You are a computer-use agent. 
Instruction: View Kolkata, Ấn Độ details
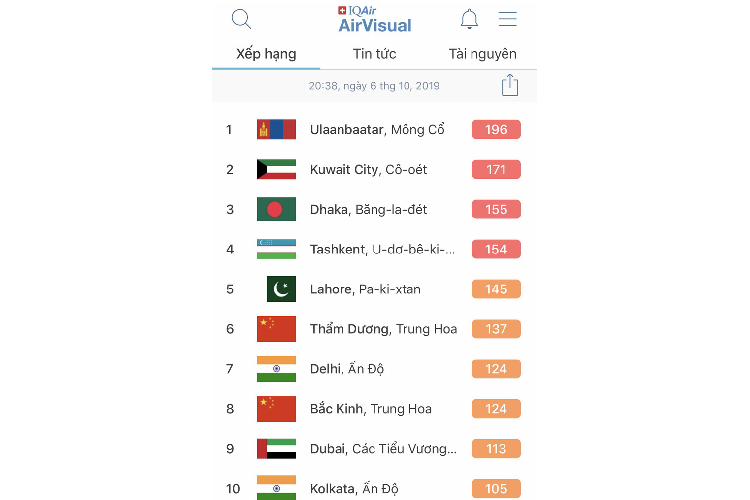tap(354, 488)
